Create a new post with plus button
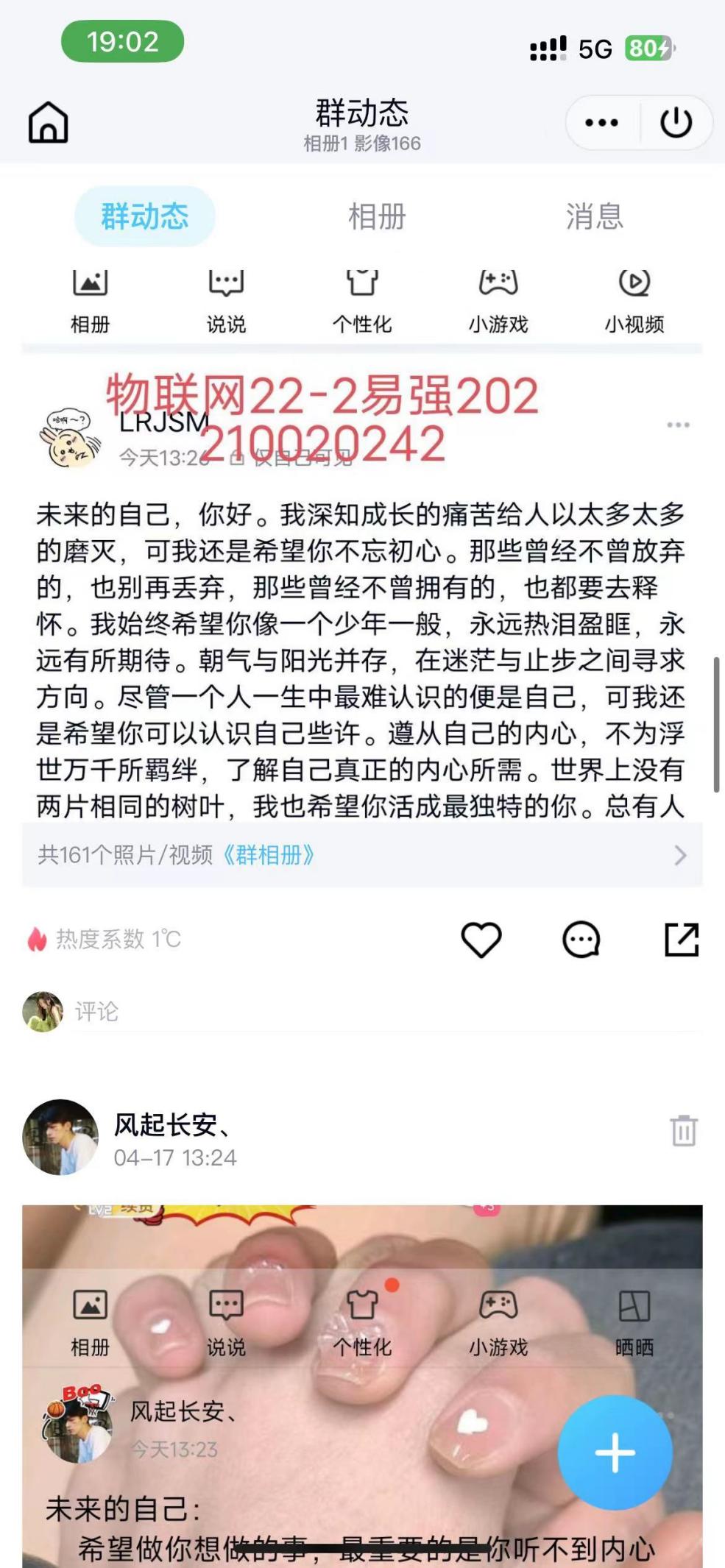The width and height of the screenshot is (725, 1568). pyautogui.click(x=615, y=1453)
